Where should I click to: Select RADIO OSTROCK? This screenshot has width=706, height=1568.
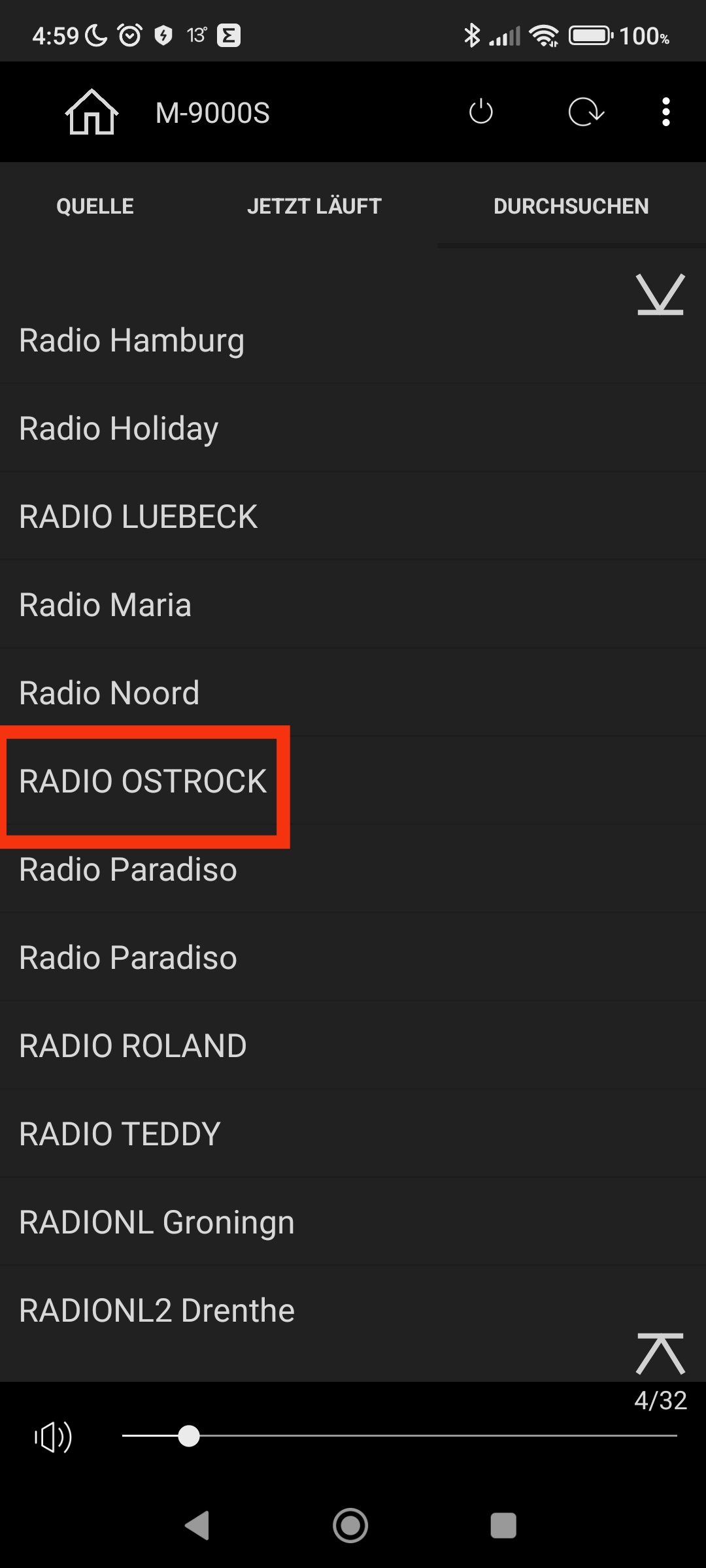point(143,781)
